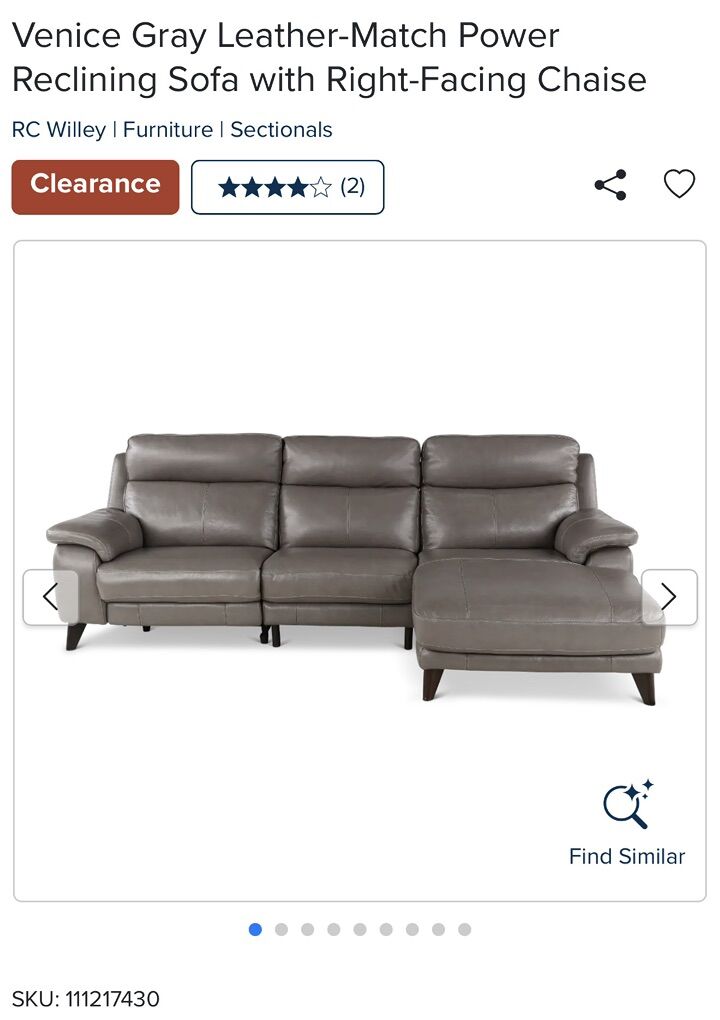
Task: Open the Clearance badge
Action: [x=95, y=186]
